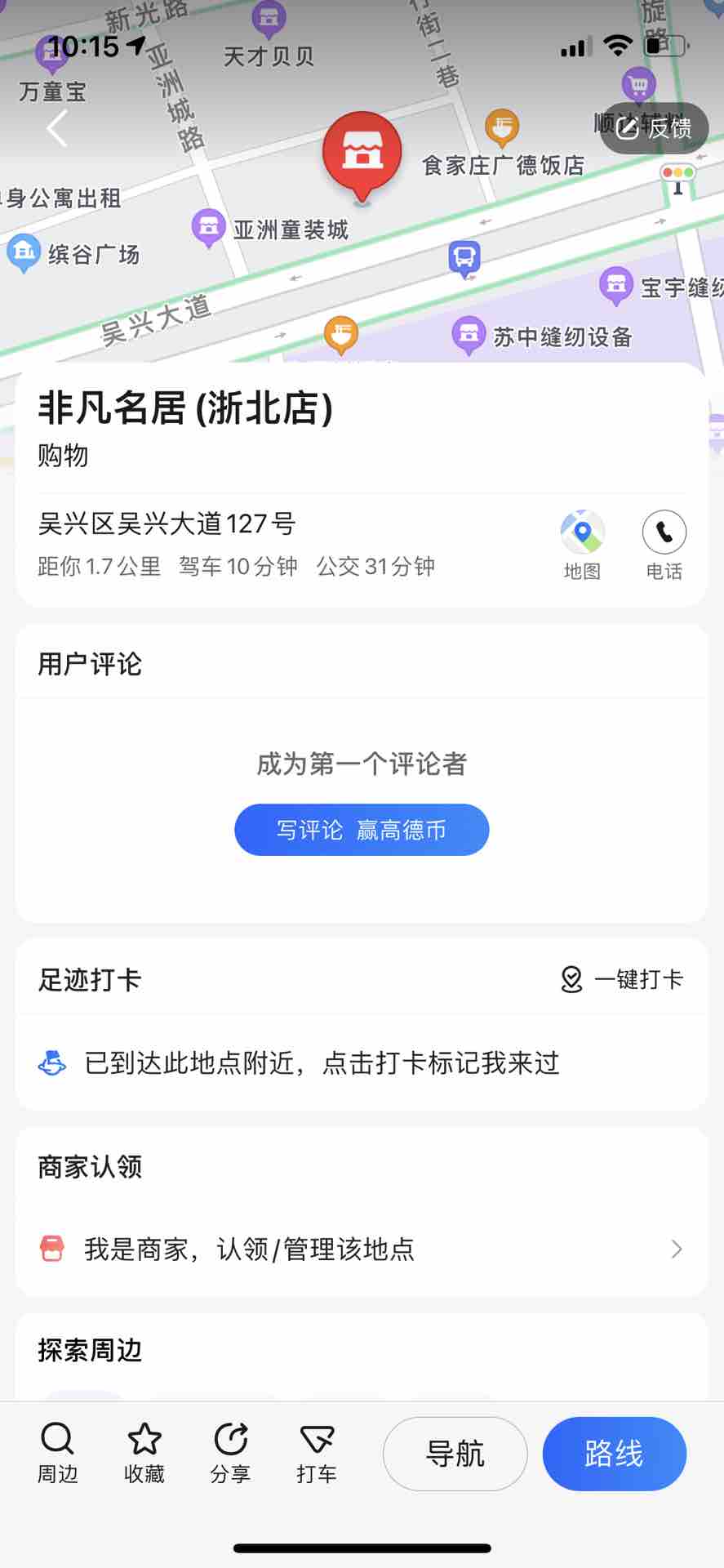The image size is (724, 1568).
Task: Select the 亚洲童装城 map marker
Action: tap(209, 227)
